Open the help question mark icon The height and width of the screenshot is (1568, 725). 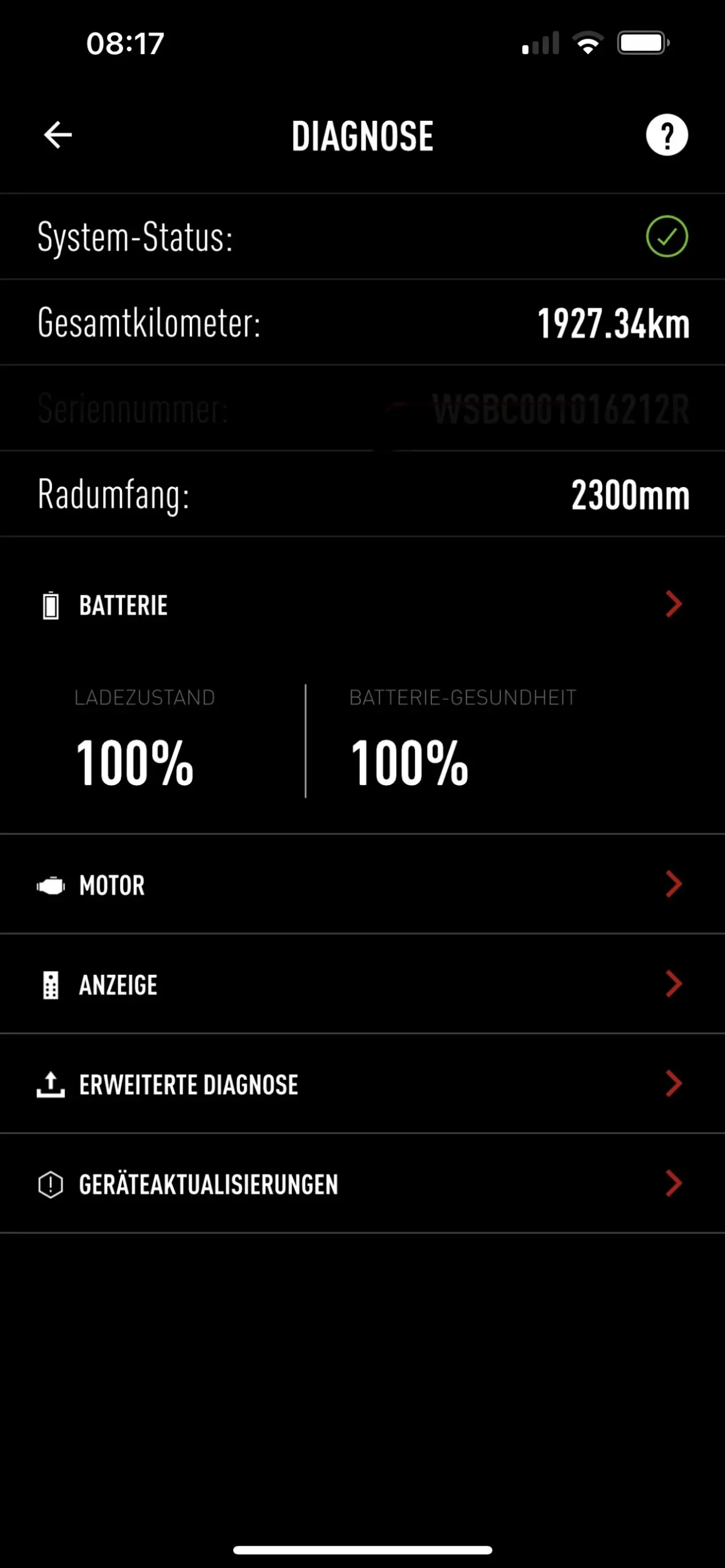pyautogui.click(x=666, y=134)
